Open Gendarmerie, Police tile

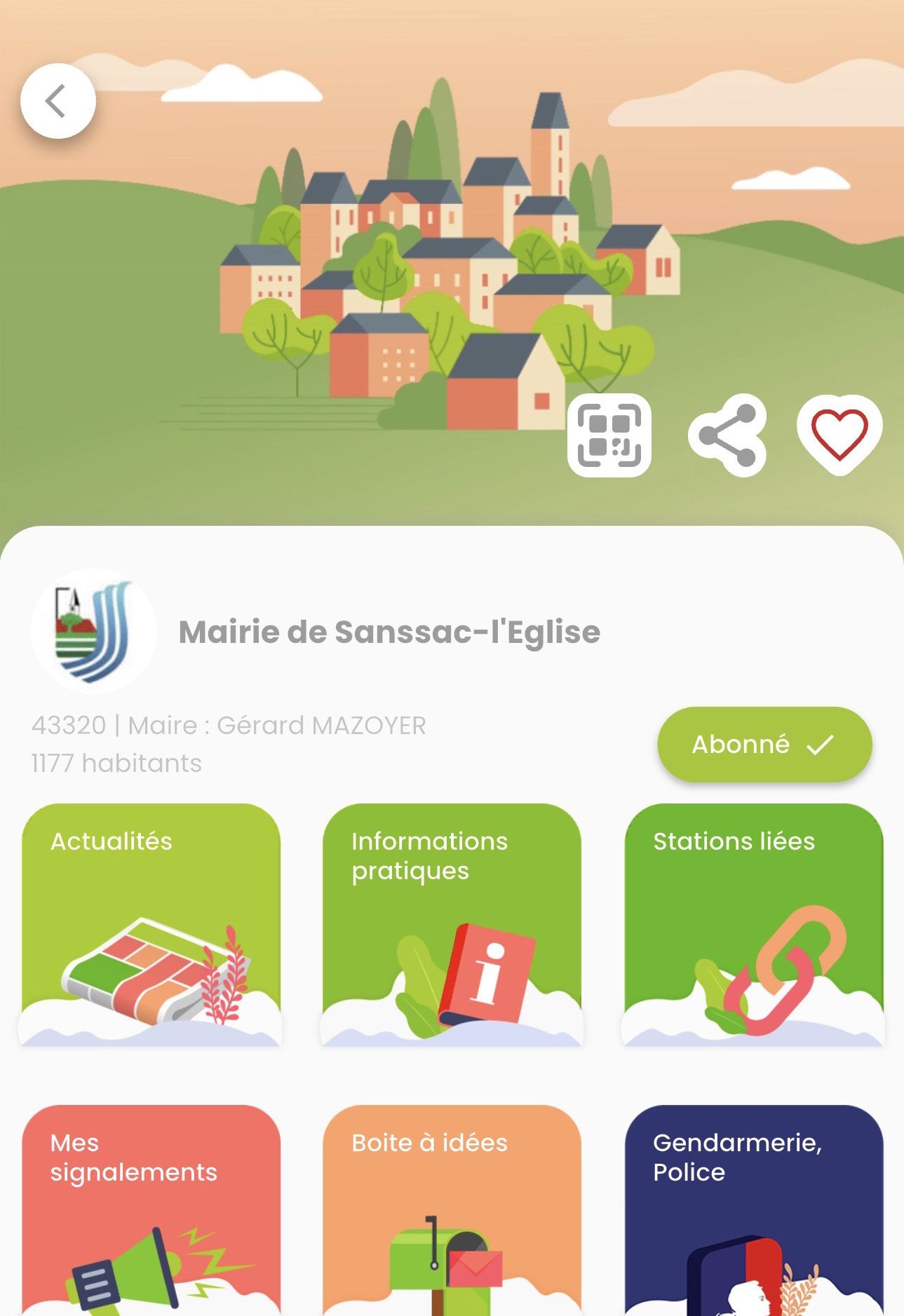point(753,1211)
